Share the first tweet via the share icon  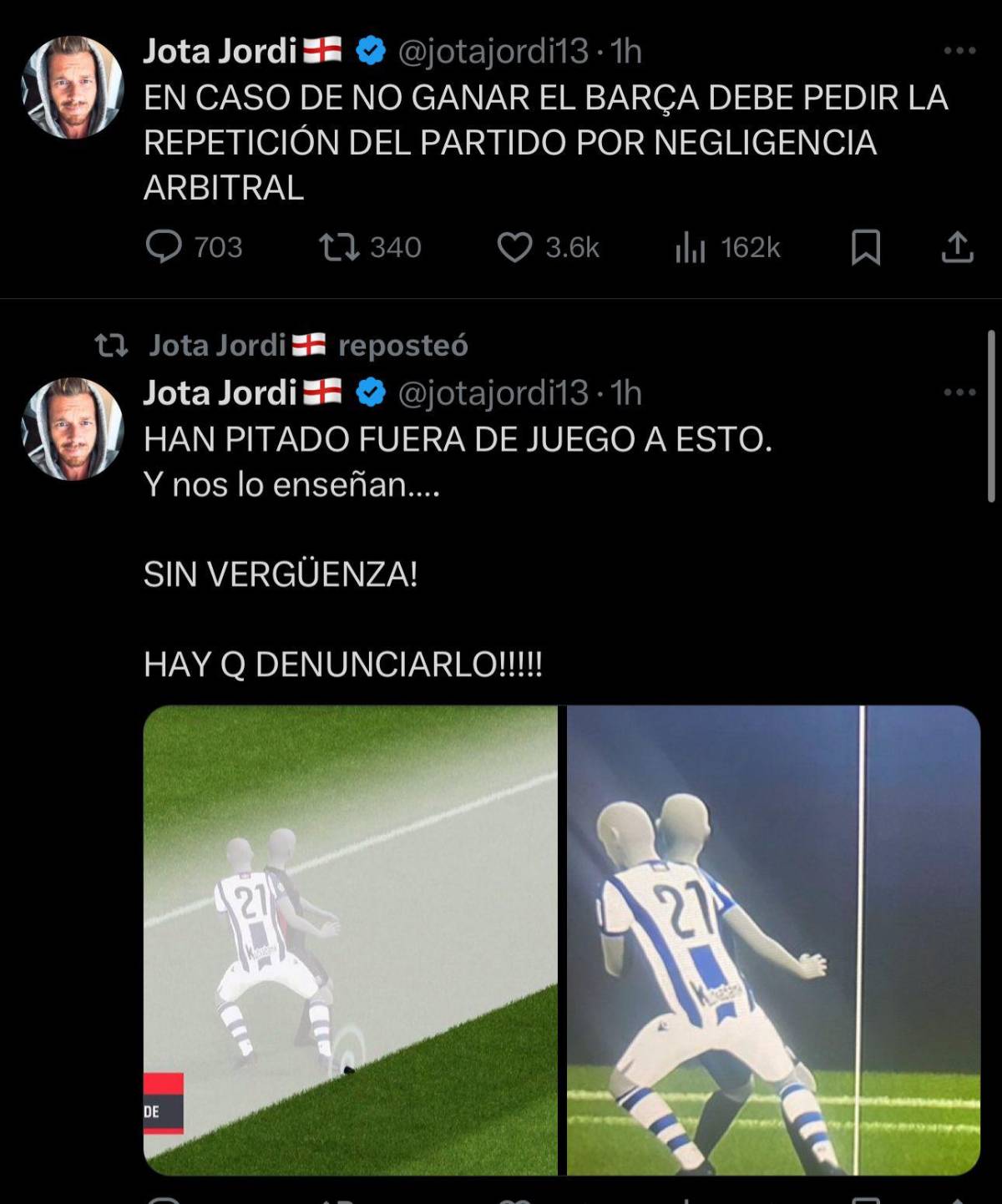[x=959, y=243]
